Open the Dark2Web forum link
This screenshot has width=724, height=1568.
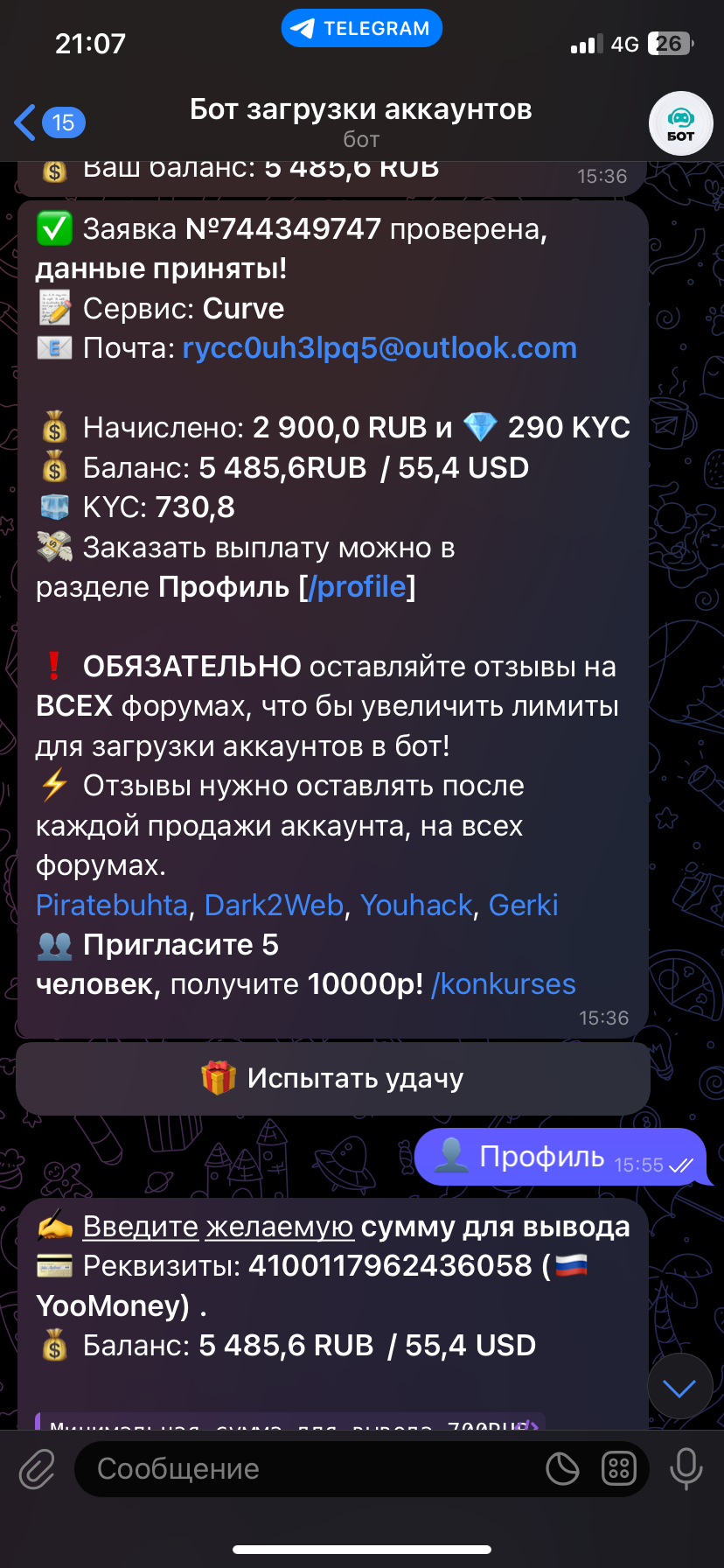point(274,905)
